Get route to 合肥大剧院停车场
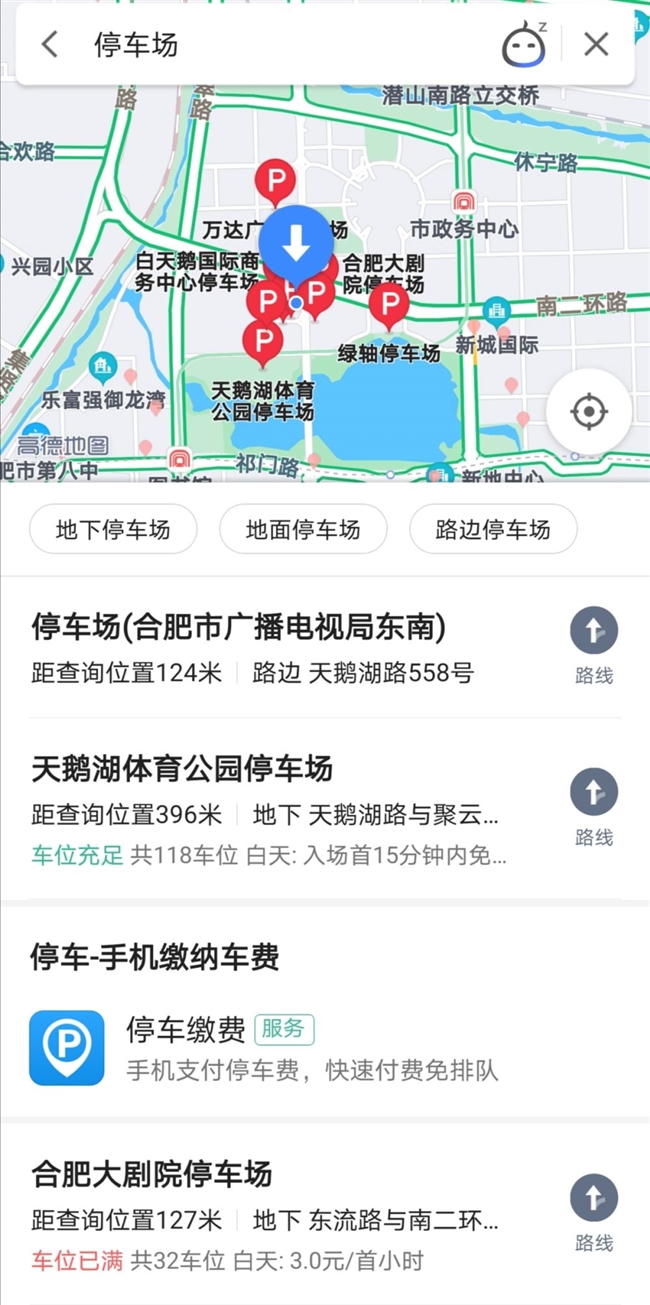Viewport: 650px width, 1305px height. point(594,1214)
